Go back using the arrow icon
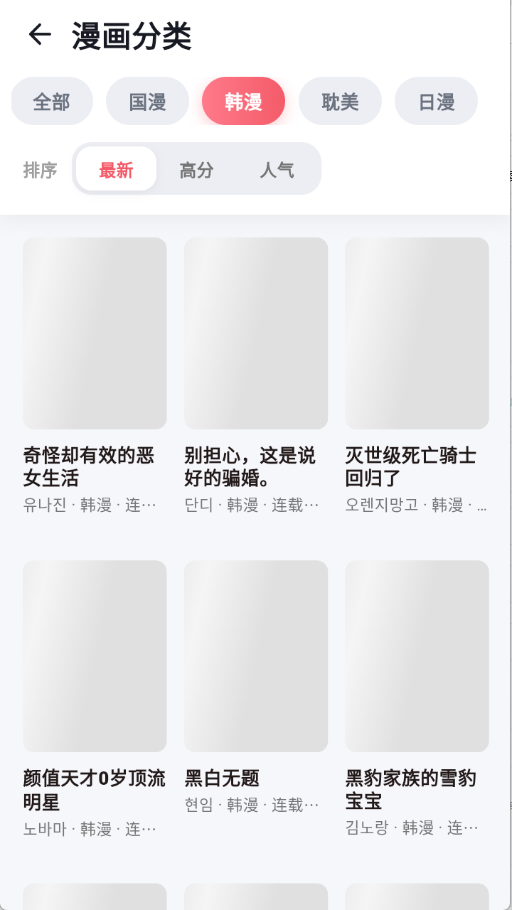Viewport: 512px width, 910px height. click(x=39, y=35)
